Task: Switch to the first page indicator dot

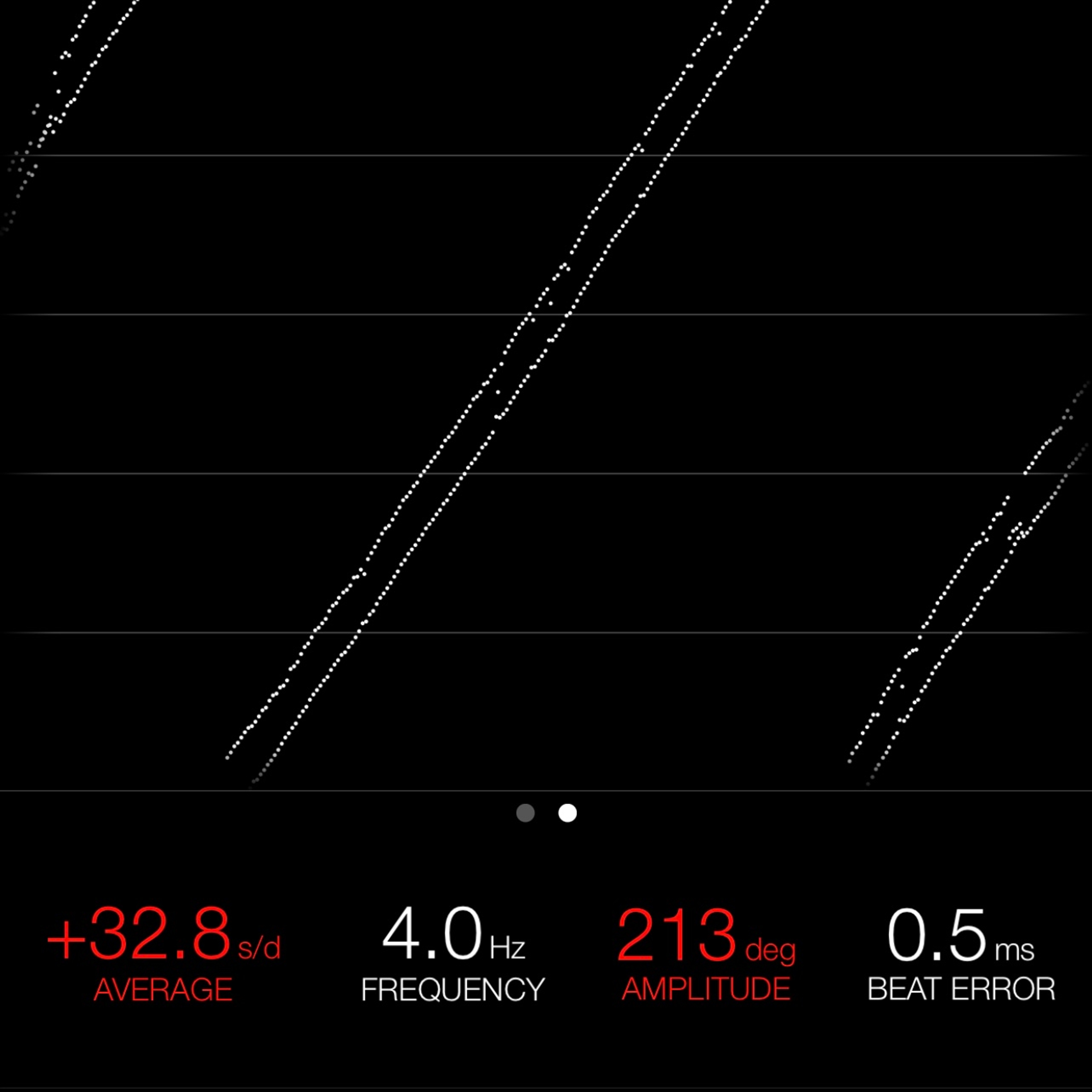Action: 525,813
